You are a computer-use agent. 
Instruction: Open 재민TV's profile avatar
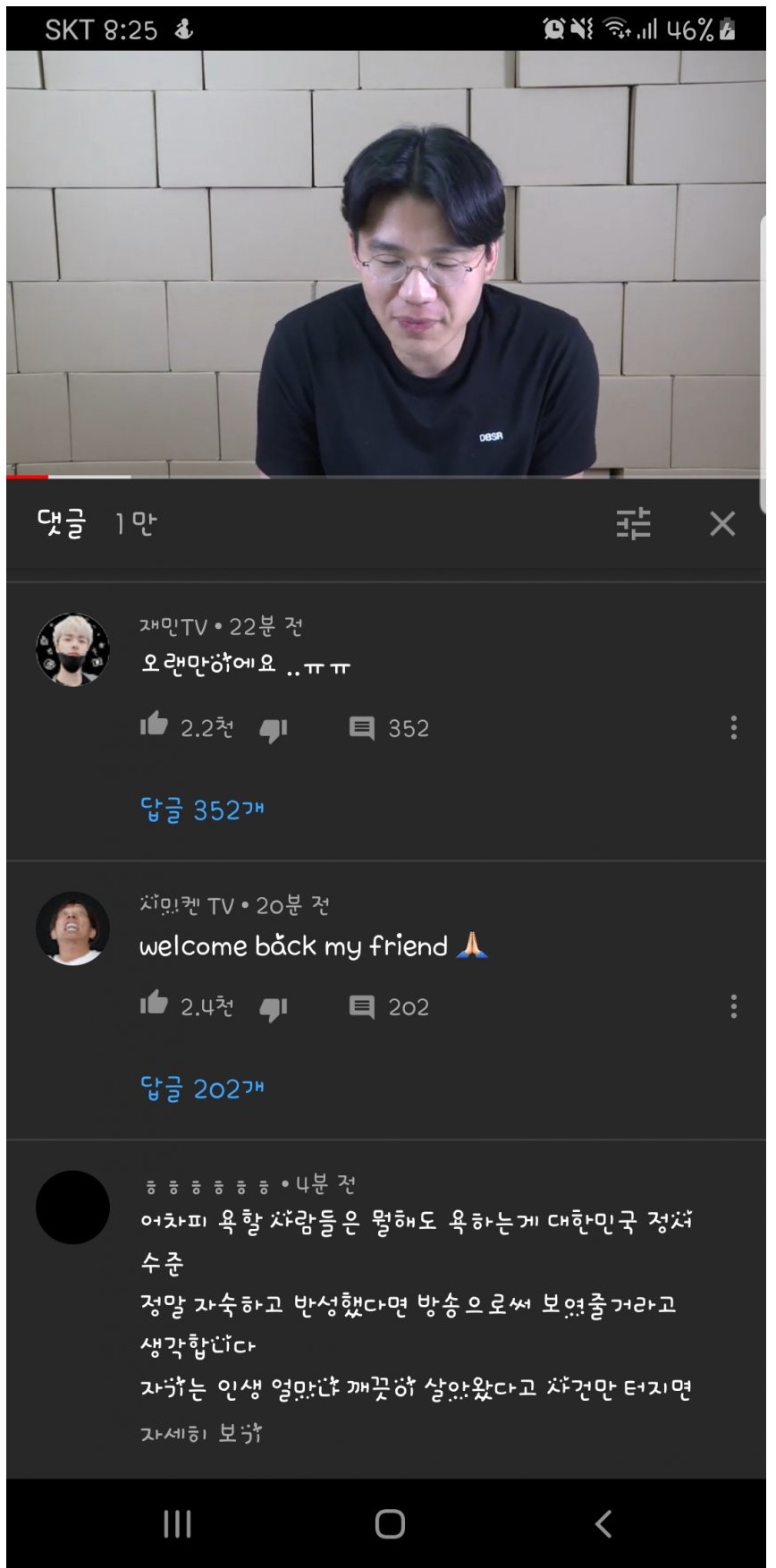(x=72, y=649)
